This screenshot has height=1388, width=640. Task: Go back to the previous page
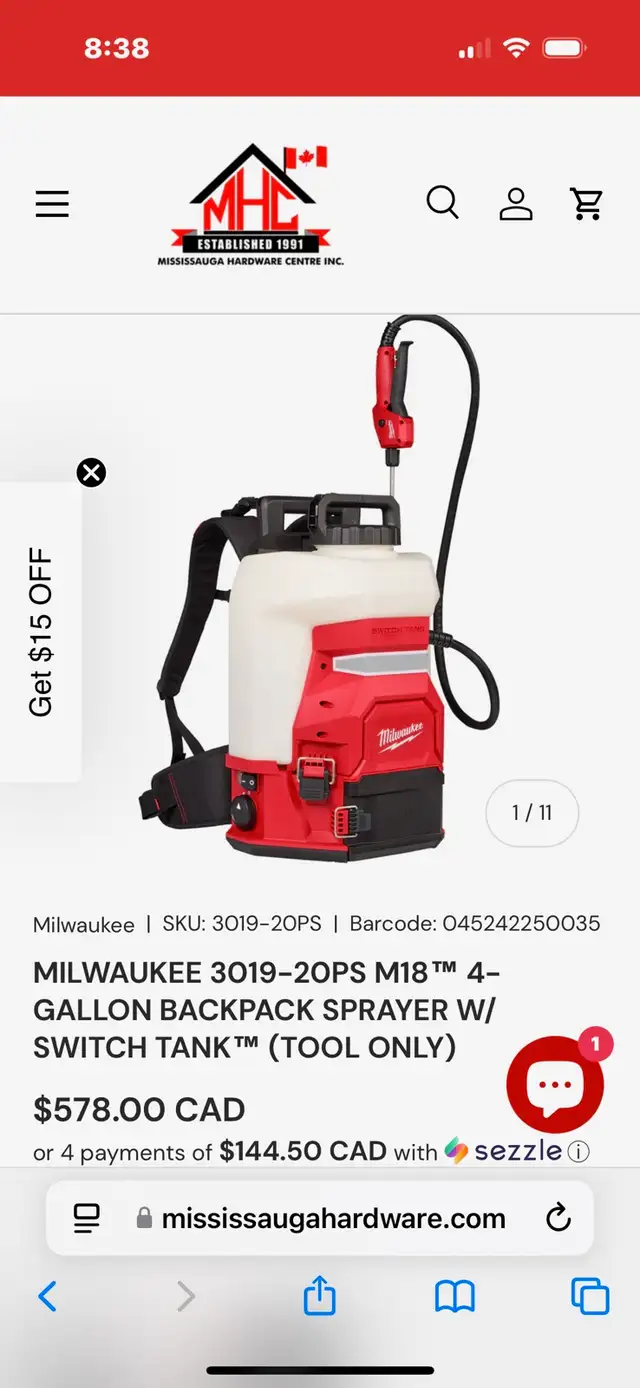point(47,1297)
